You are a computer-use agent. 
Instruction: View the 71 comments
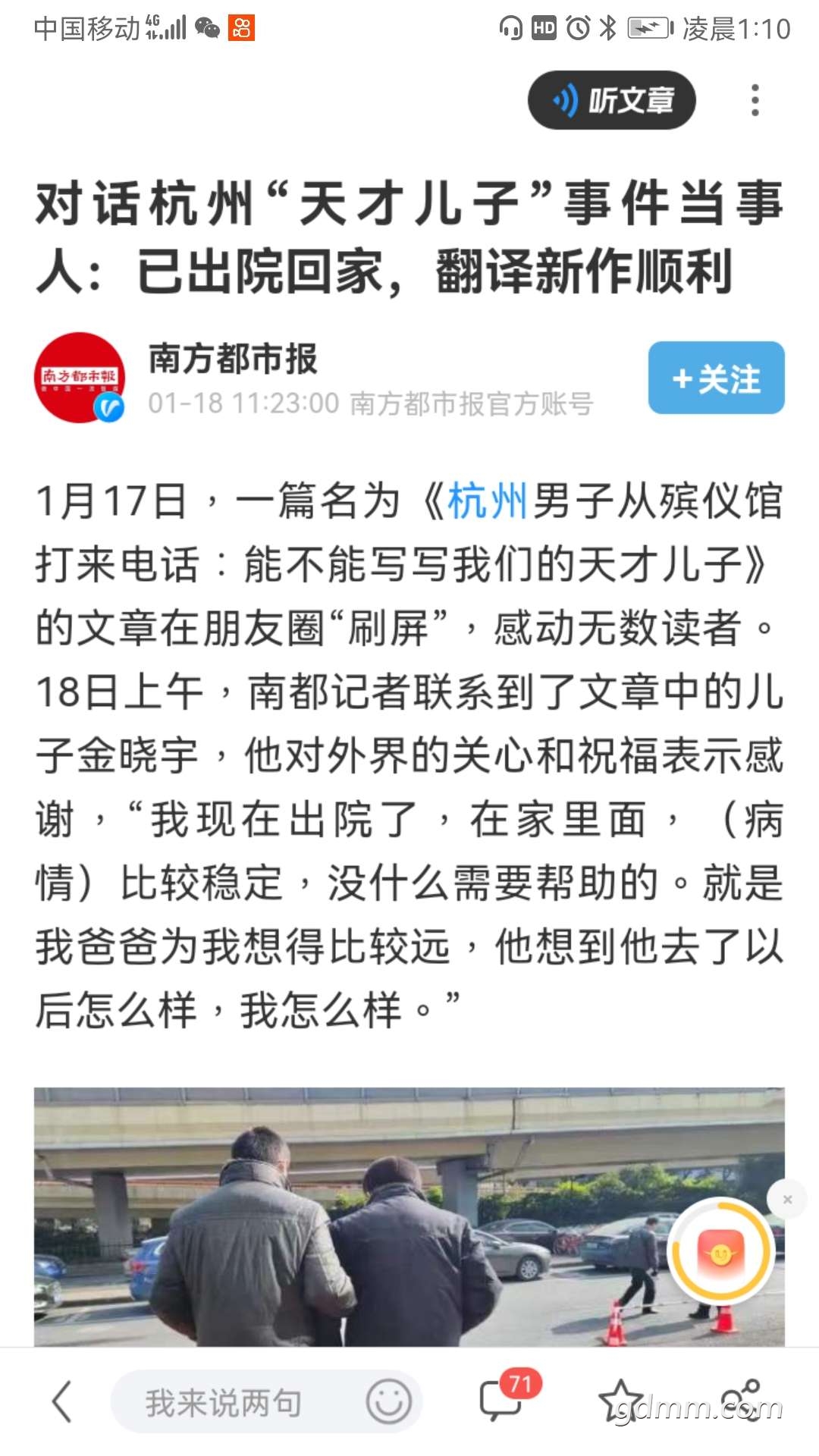pos(502,1399)
